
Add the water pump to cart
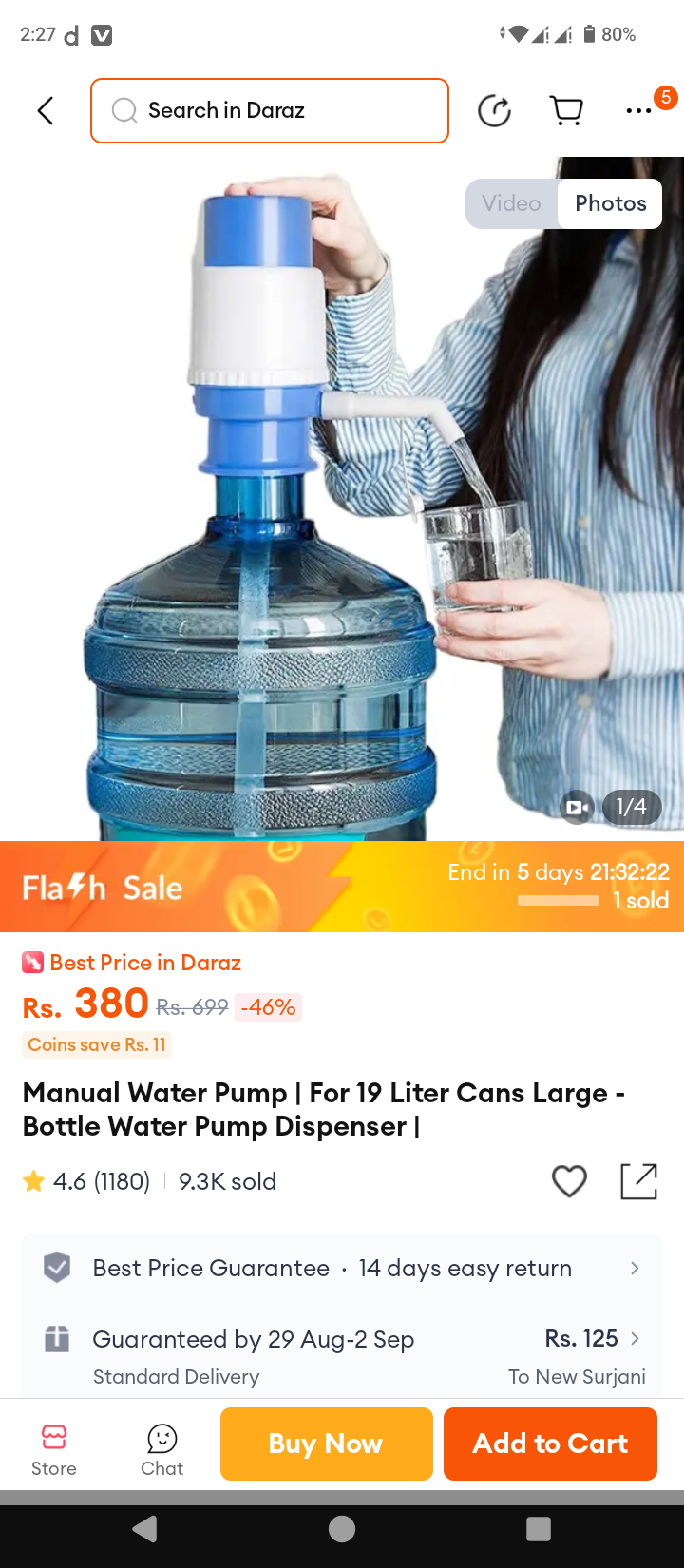point(550,1444)
